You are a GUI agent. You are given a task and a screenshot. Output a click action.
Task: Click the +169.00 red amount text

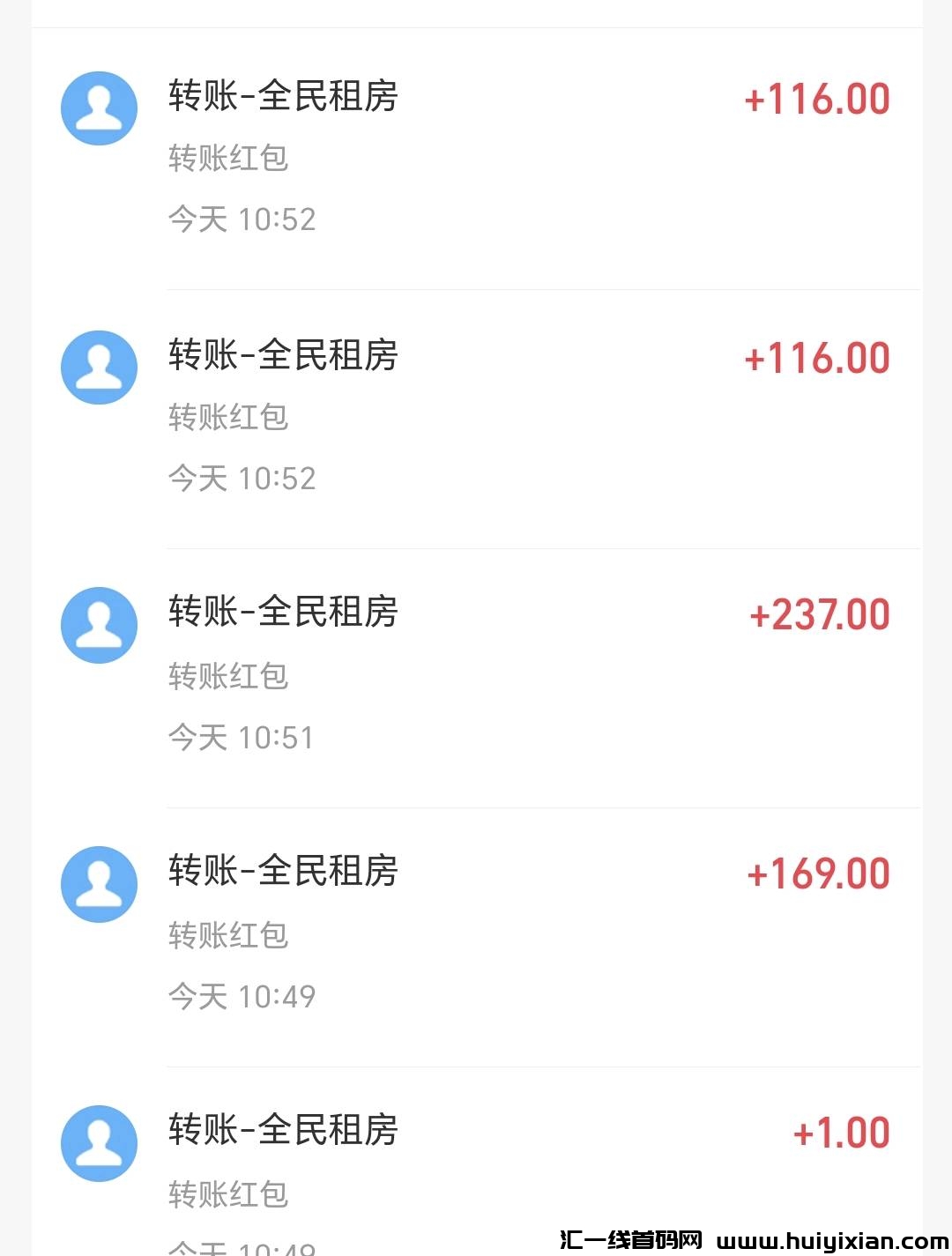[816, 873]
